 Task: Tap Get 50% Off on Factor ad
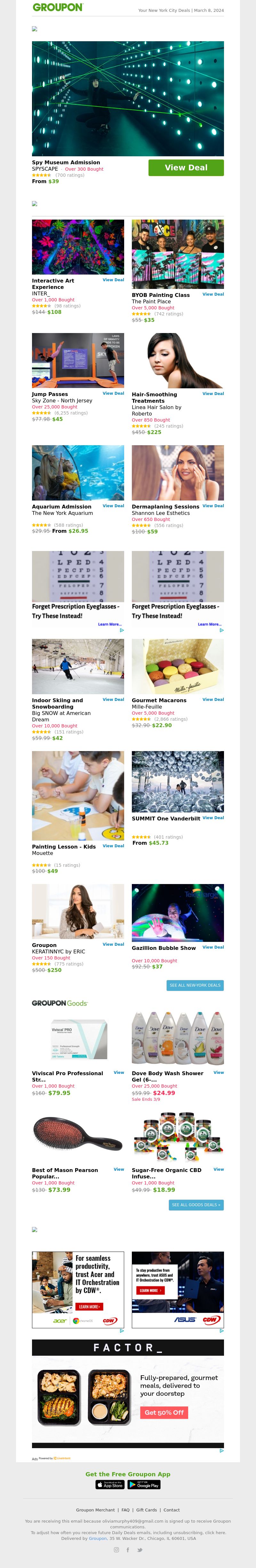click(164, 1412)
